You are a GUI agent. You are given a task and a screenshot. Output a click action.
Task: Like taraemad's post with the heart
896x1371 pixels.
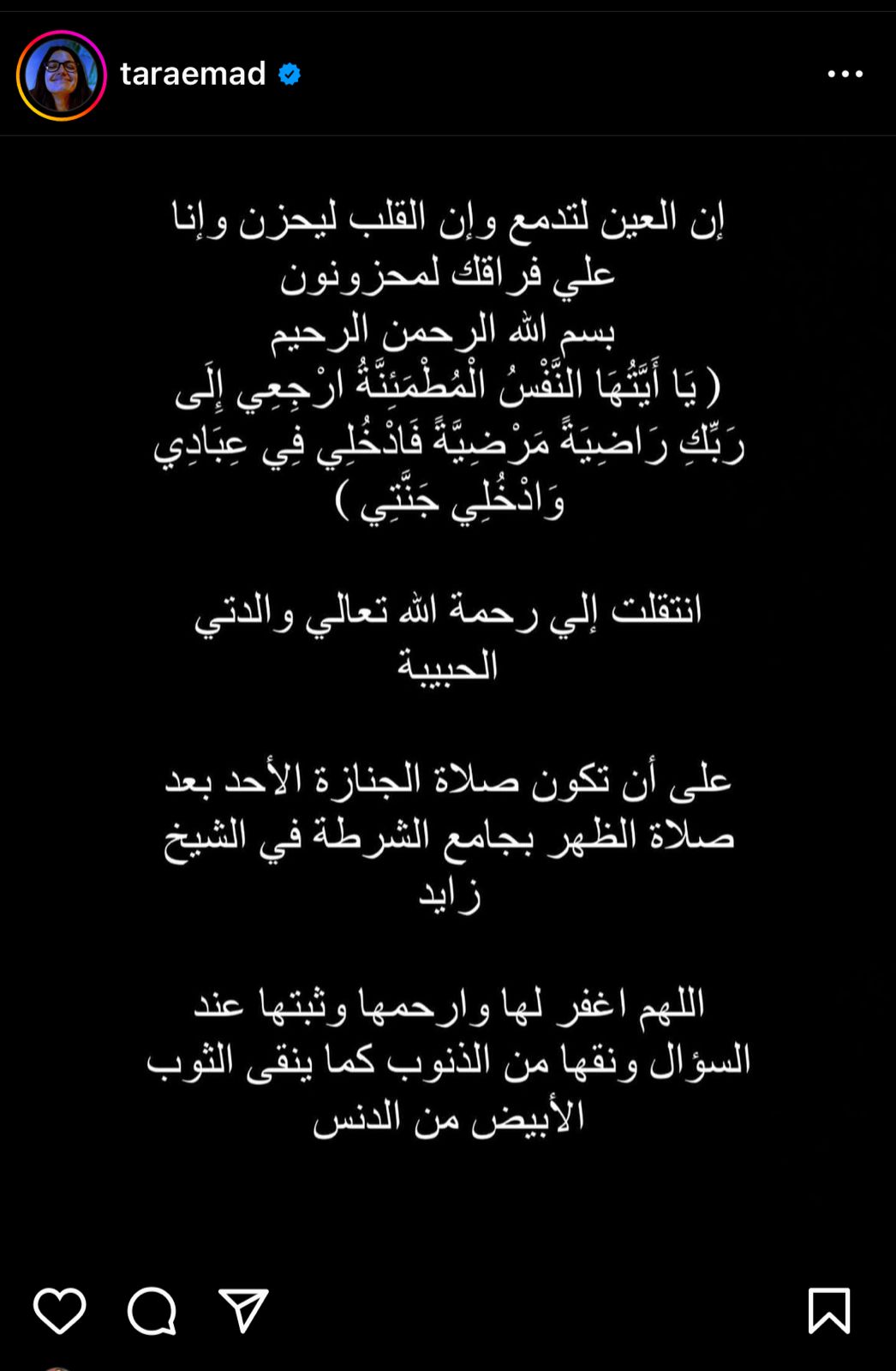click(60, 1310)
